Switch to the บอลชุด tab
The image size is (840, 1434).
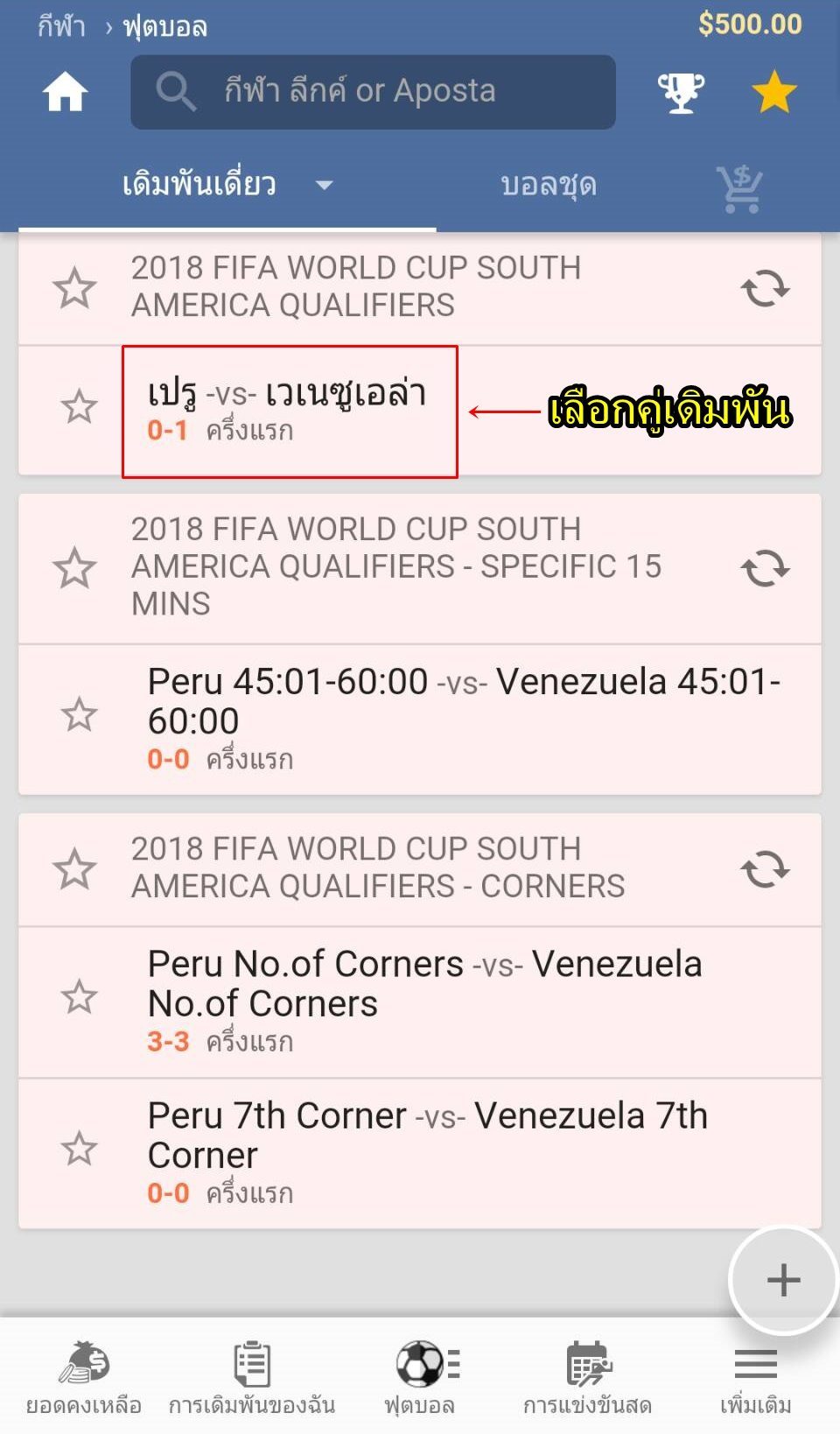coord(549,185)
